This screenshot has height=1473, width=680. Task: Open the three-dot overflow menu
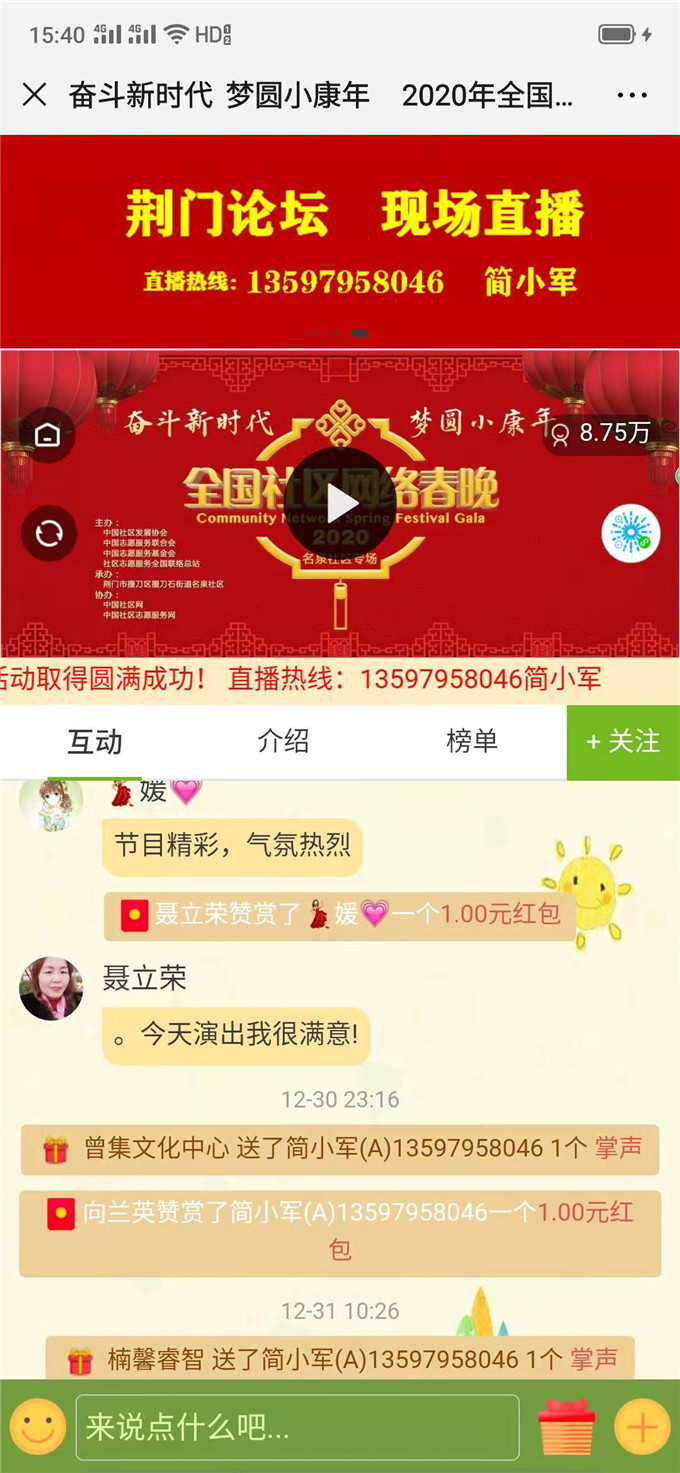632,95
